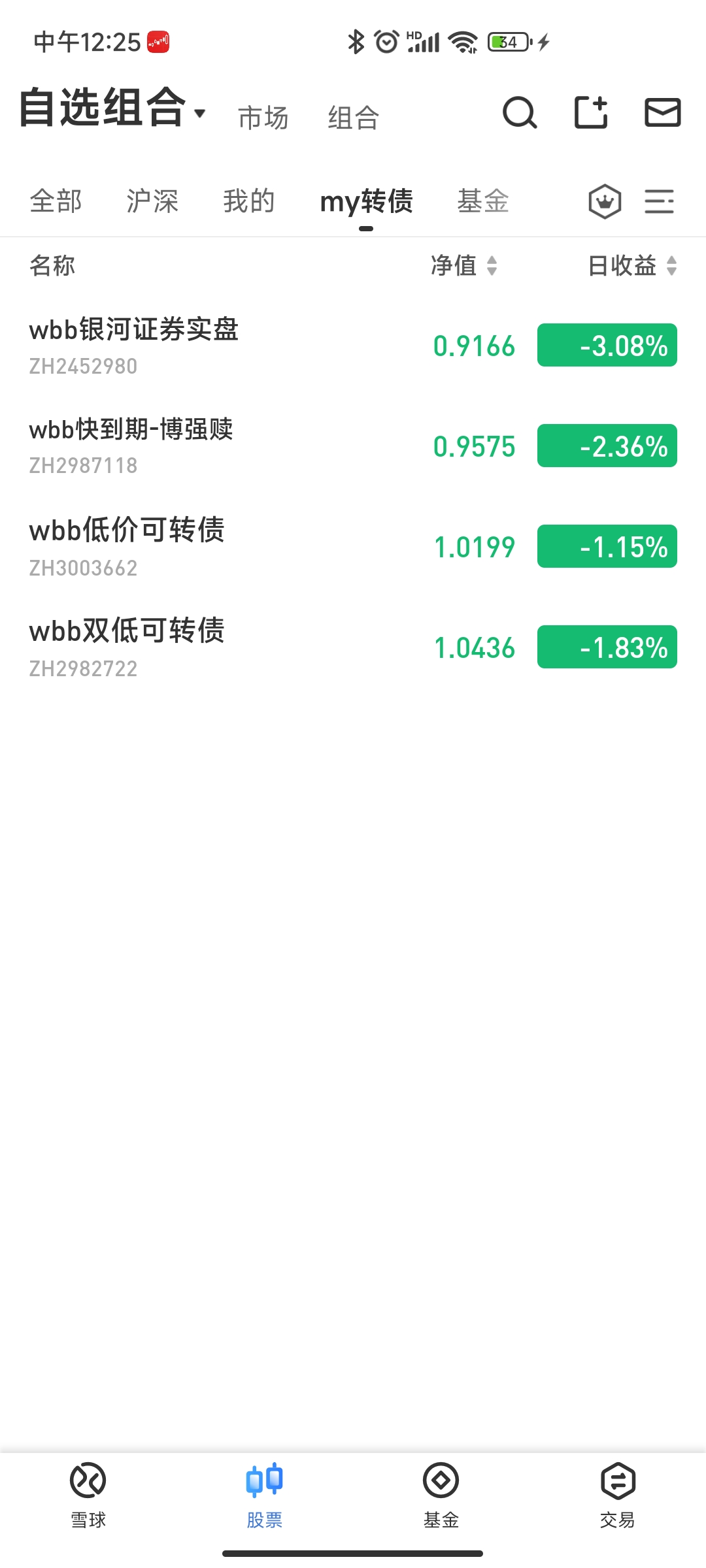The width and height of the screenshot is (706, 1568).
Task: Open the add-to-watchlist plus icon
Action: (x=591, y=112)
